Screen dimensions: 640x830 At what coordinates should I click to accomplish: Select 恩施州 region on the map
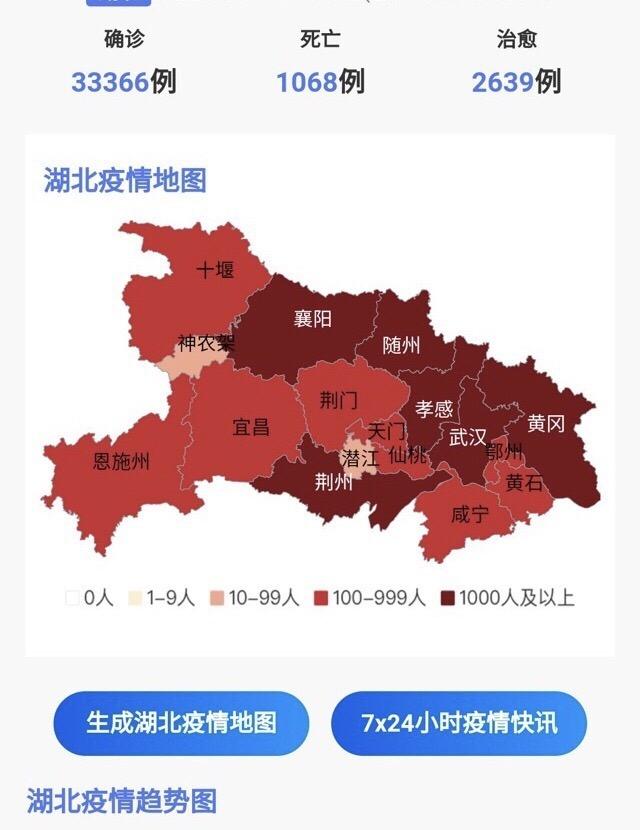121,462
